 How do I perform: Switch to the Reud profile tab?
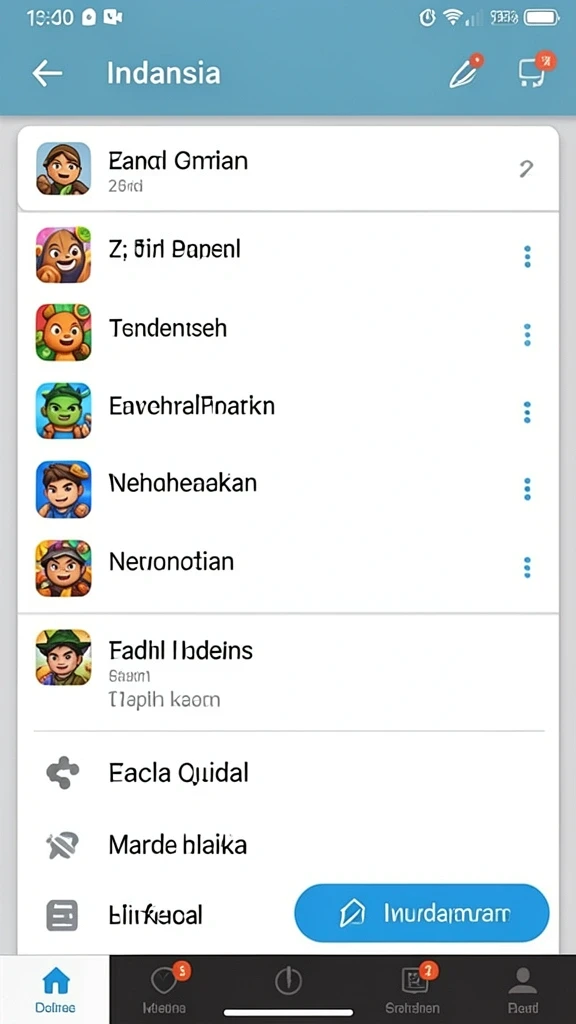coord(522,989)
